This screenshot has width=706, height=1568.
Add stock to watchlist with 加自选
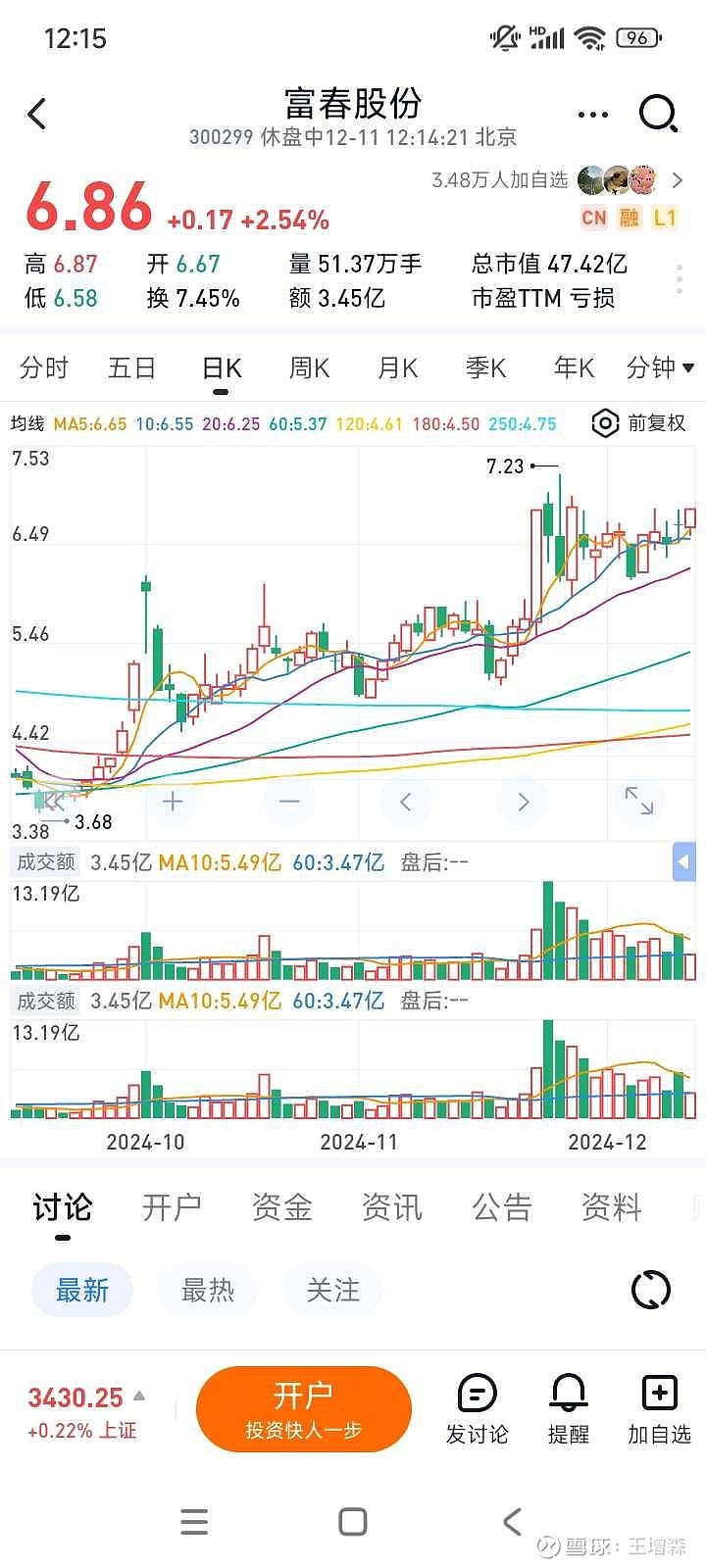click(x=659, y=1409)
